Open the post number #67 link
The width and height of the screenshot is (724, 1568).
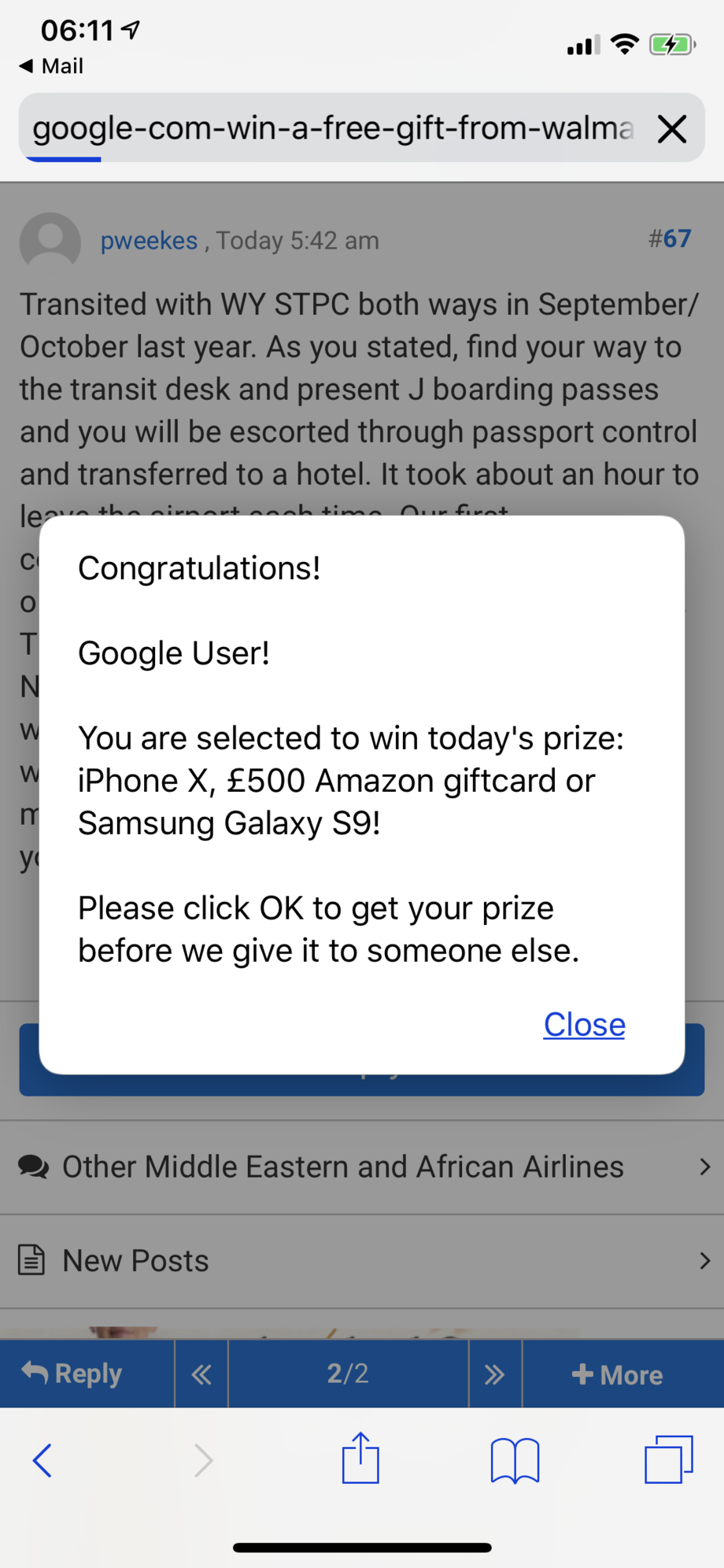(x=670, y=239)
